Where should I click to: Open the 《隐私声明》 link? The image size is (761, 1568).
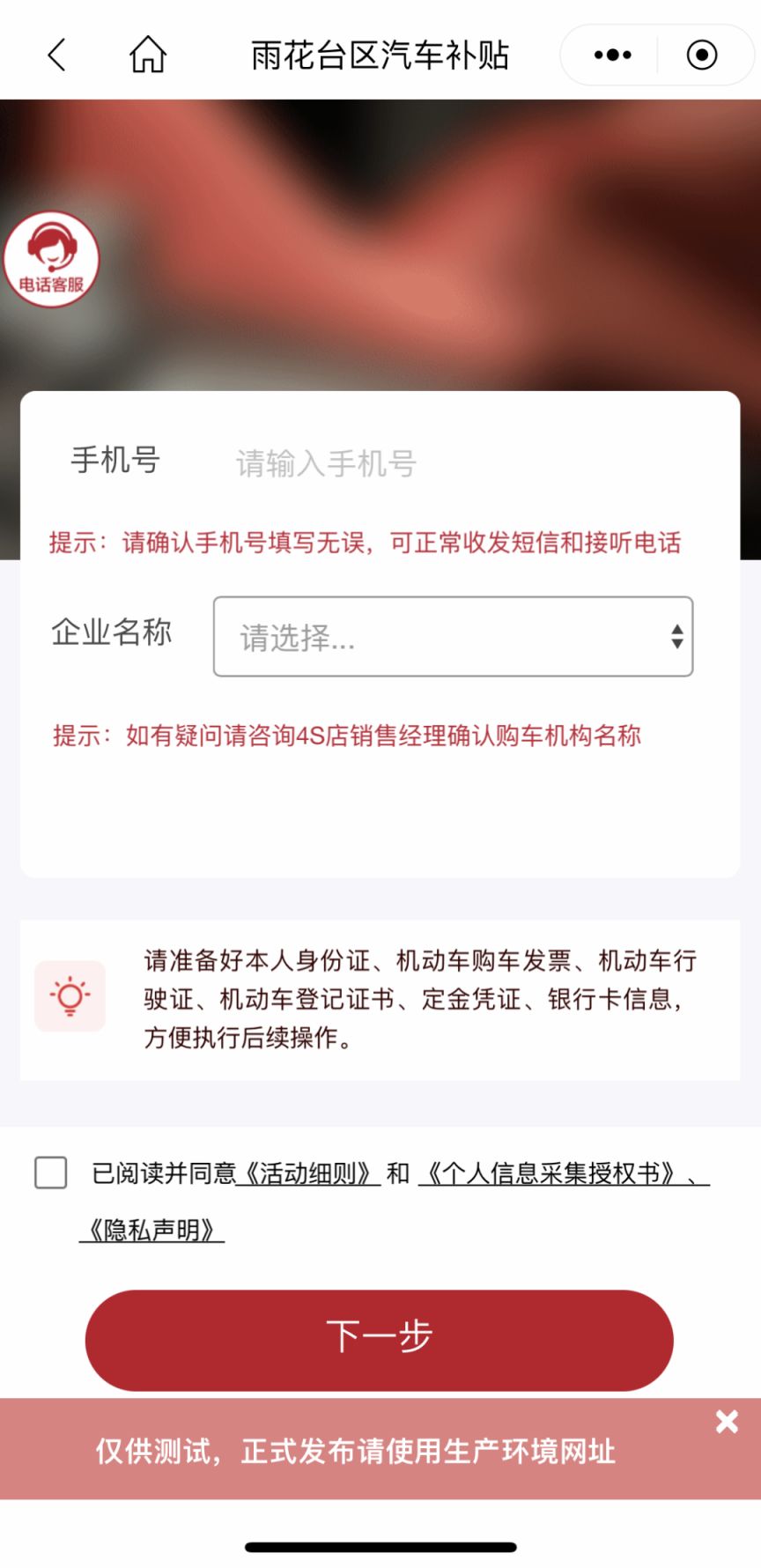(152, 1230)
